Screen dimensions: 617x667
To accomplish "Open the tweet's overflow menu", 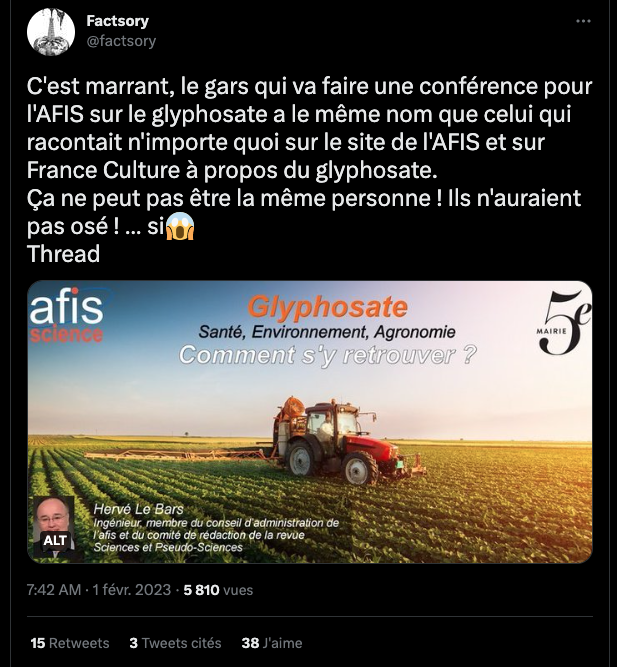I will tap(582, 22).
